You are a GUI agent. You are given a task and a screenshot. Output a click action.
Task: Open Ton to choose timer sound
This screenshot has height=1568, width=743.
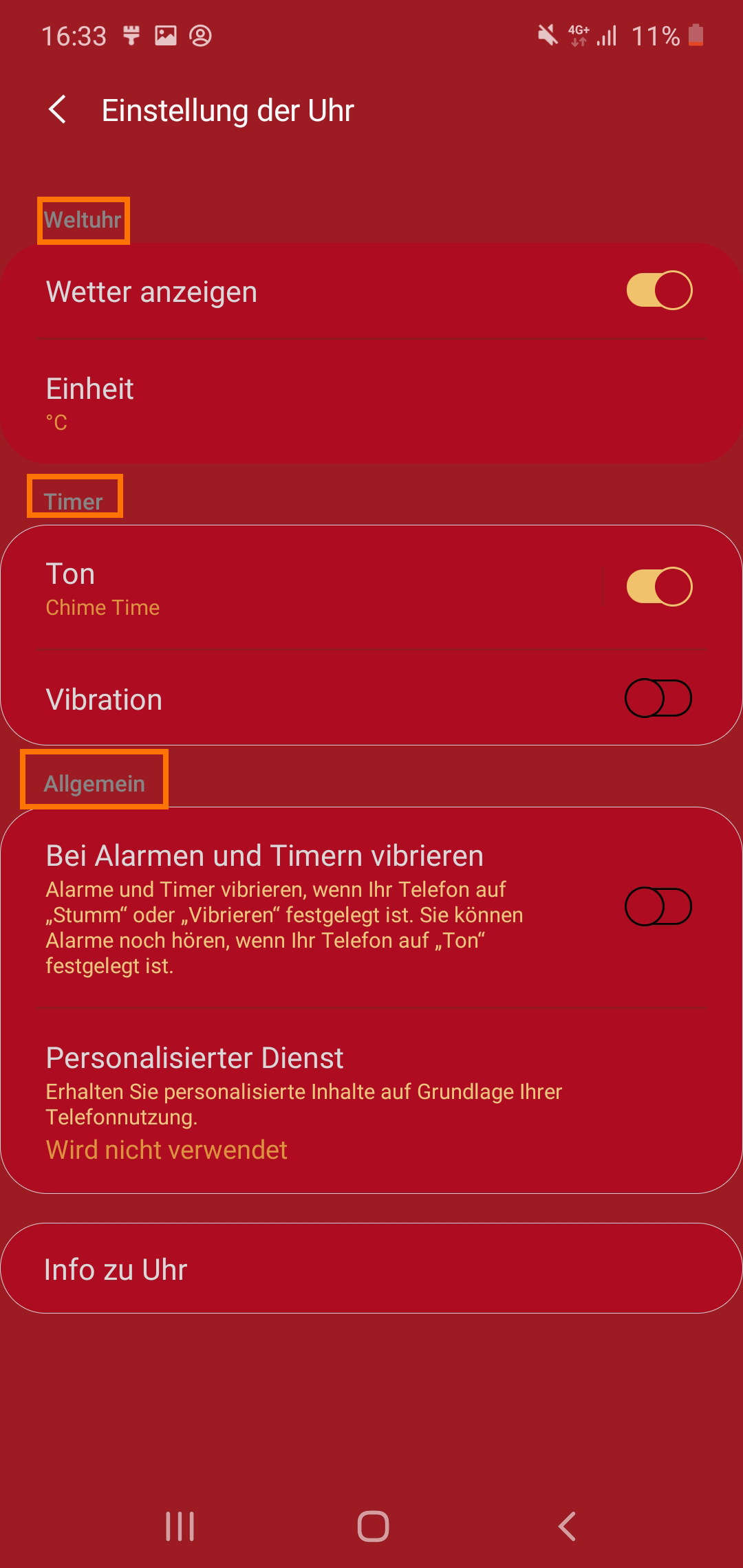303,588
